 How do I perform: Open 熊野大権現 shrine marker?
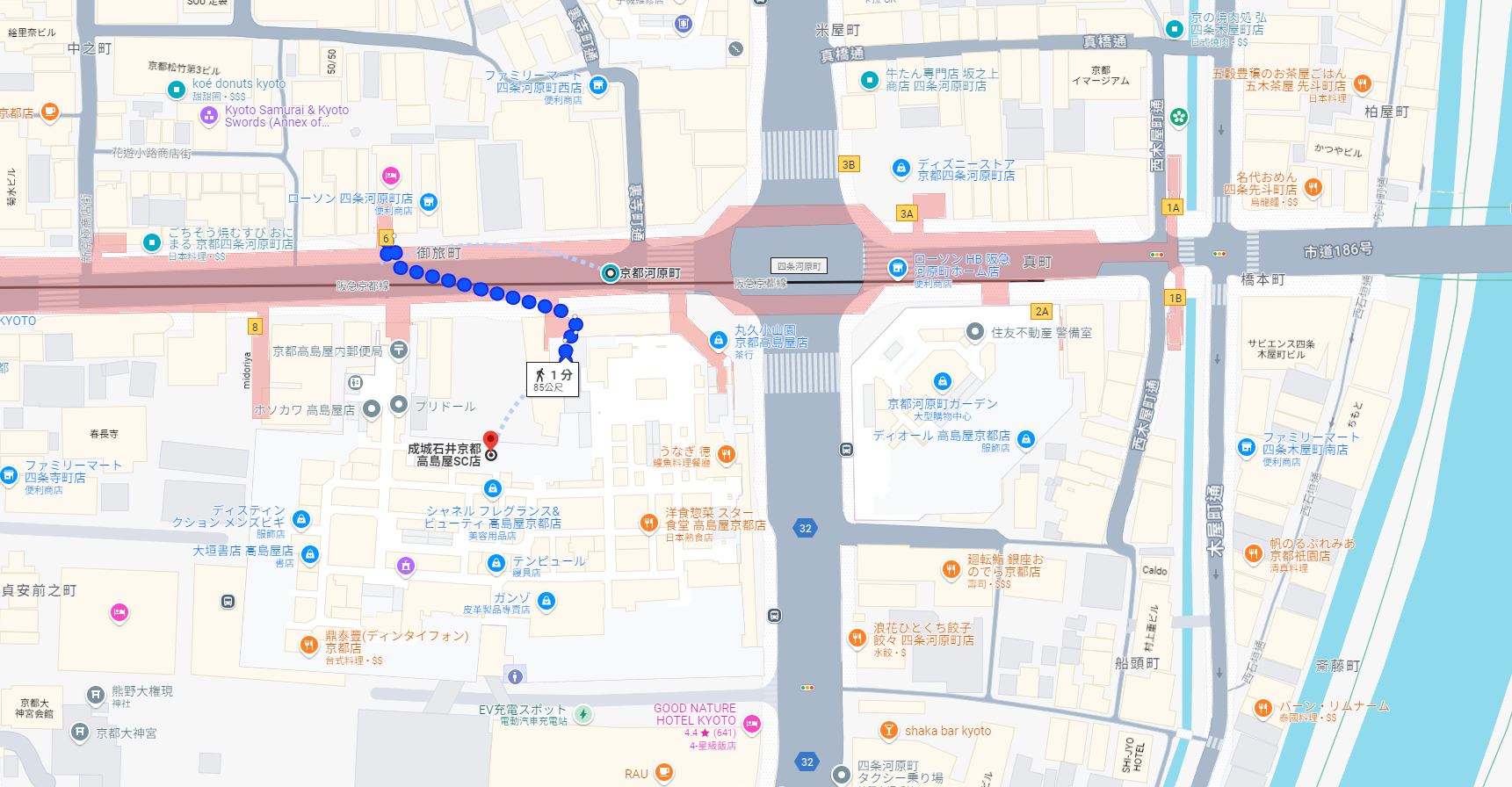[96, 695]
